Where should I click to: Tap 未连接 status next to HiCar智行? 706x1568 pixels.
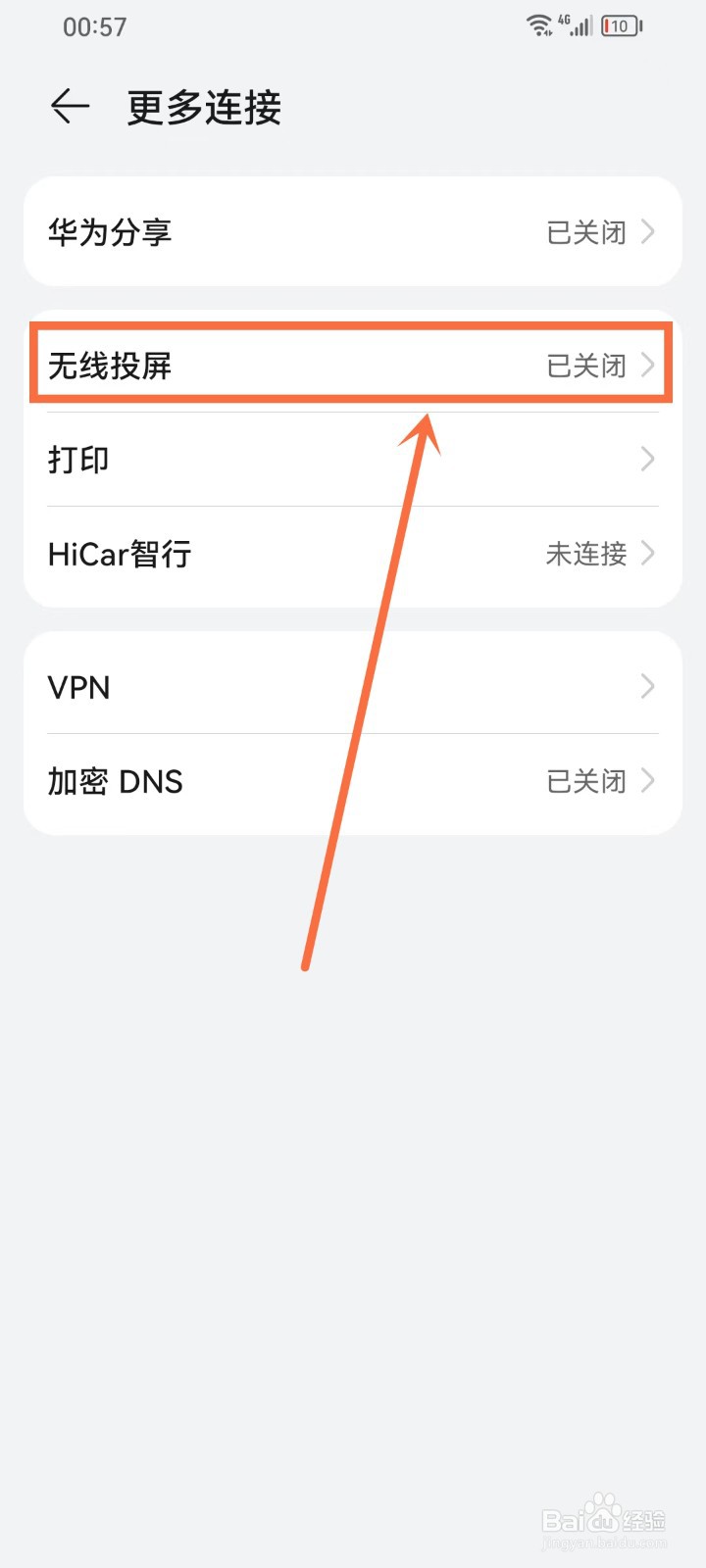pyautogui.click(x=584, y=554)
